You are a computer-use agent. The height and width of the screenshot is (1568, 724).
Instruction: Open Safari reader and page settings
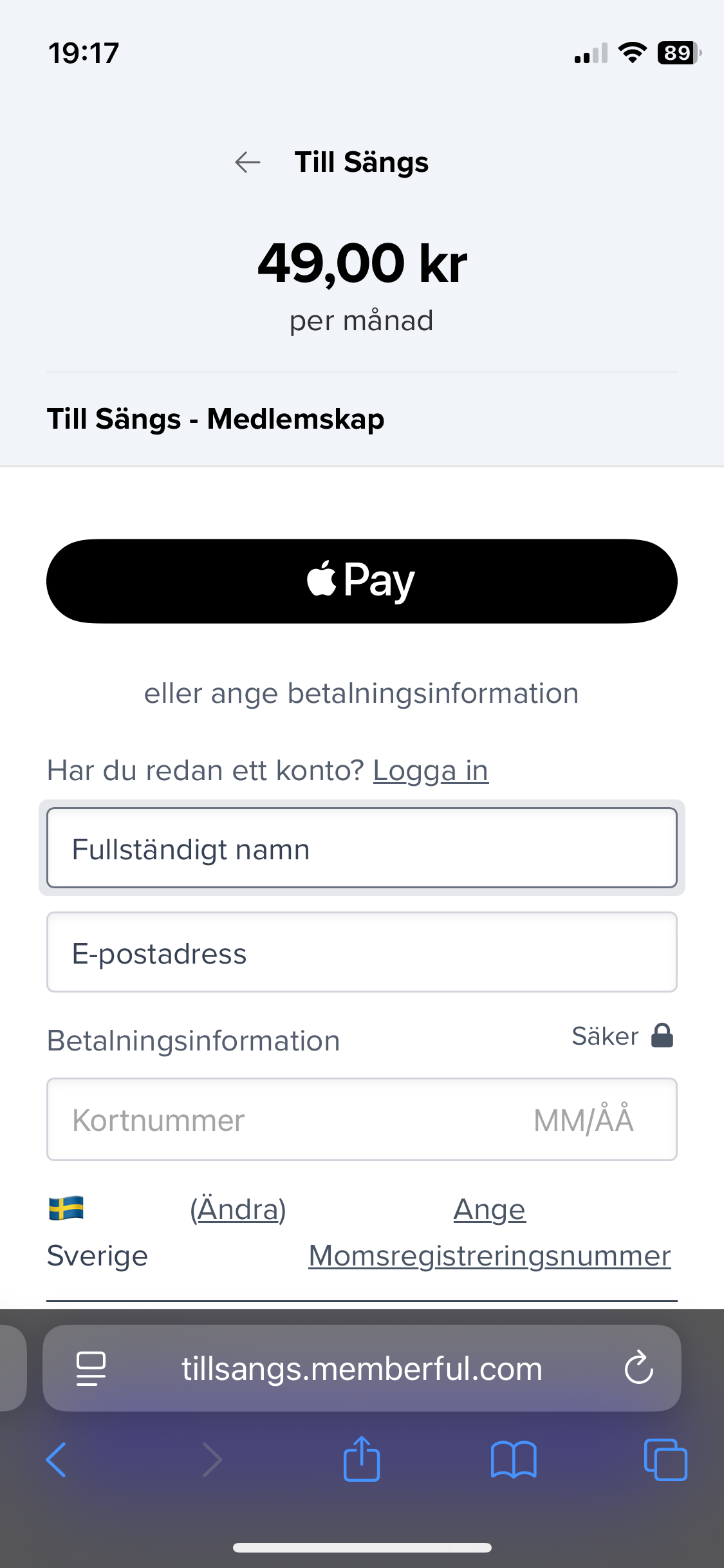tap(91, 1368)
